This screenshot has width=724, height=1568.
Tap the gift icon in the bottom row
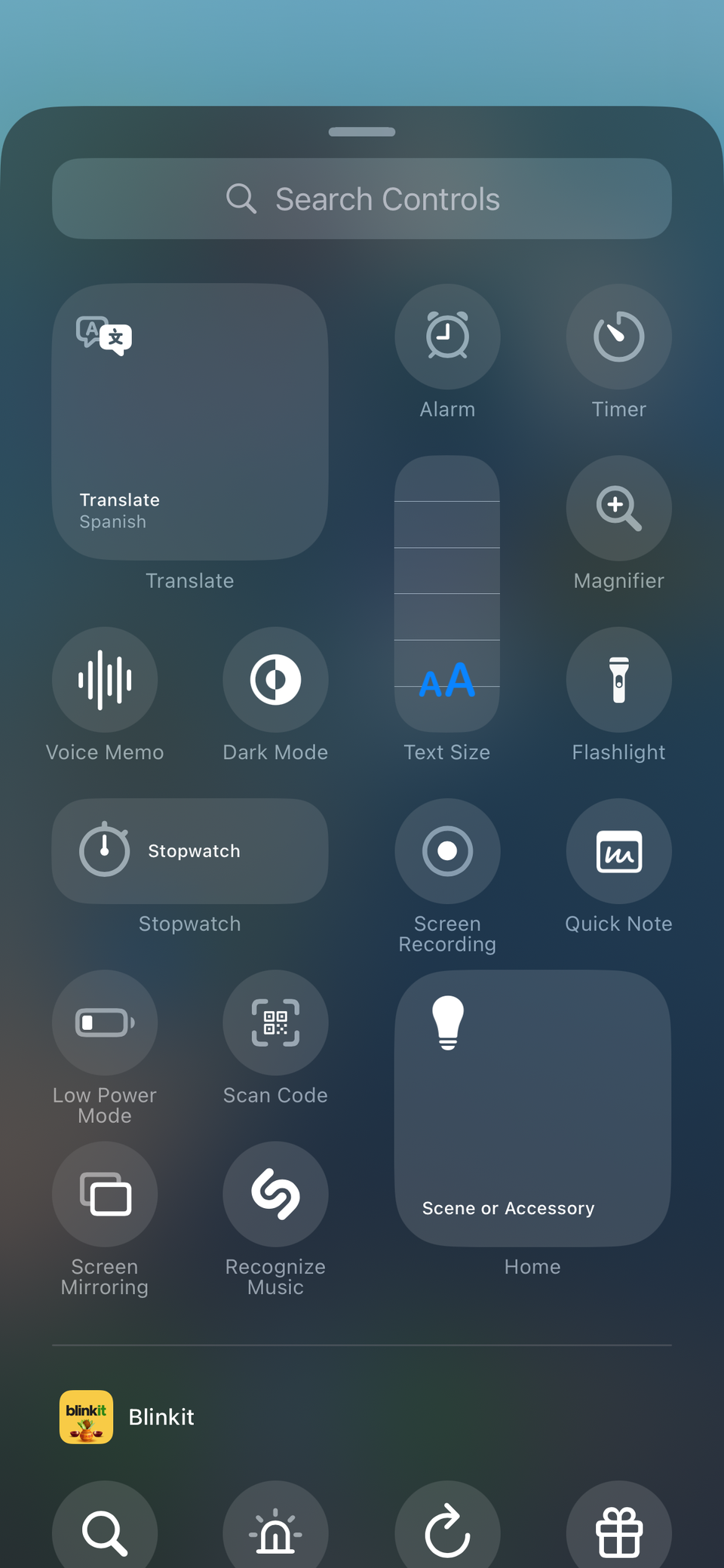point(618,1532)
